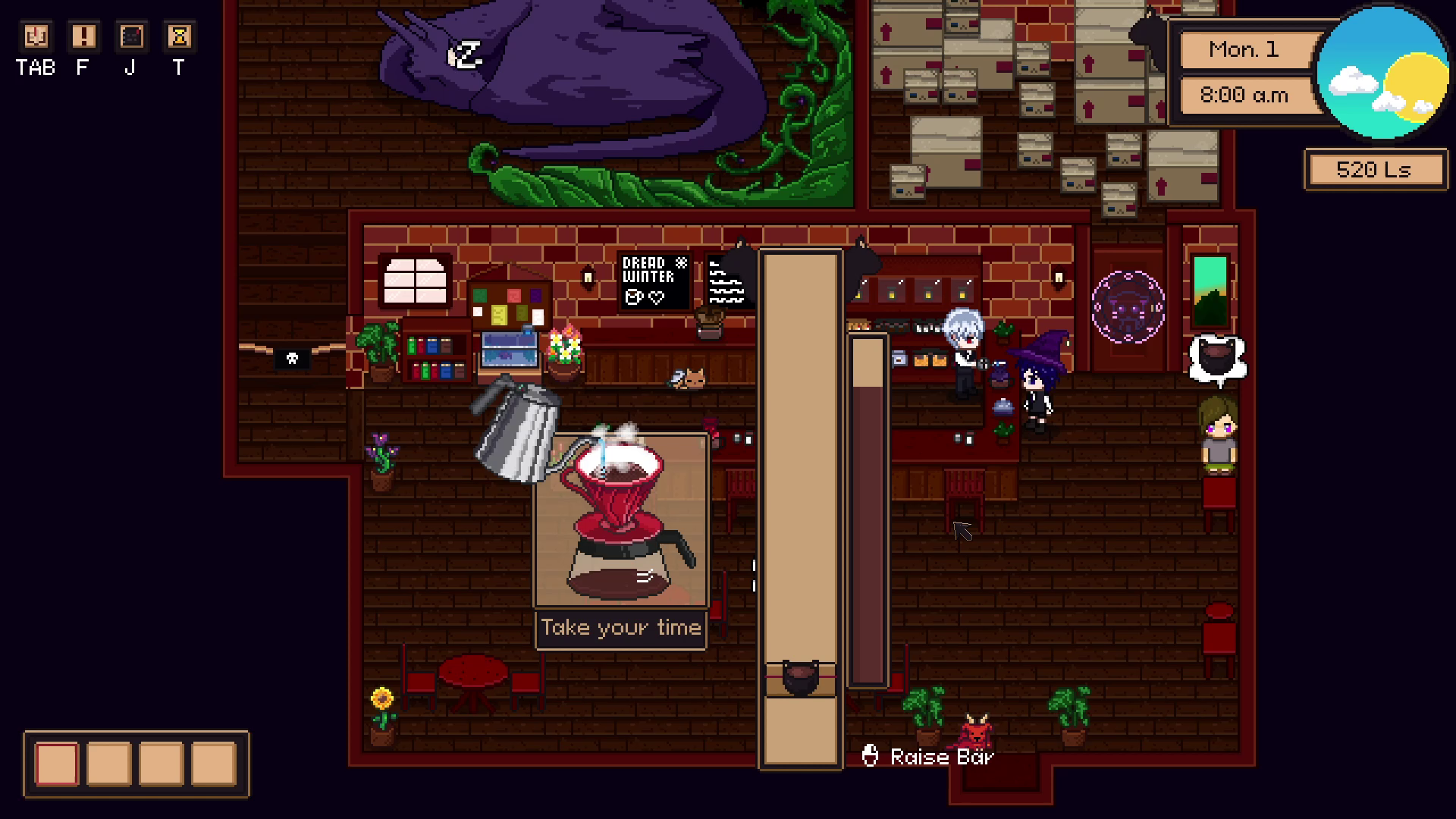
Task: Open the exclamation mark icon labeled F
Action: tap(83, 36)
